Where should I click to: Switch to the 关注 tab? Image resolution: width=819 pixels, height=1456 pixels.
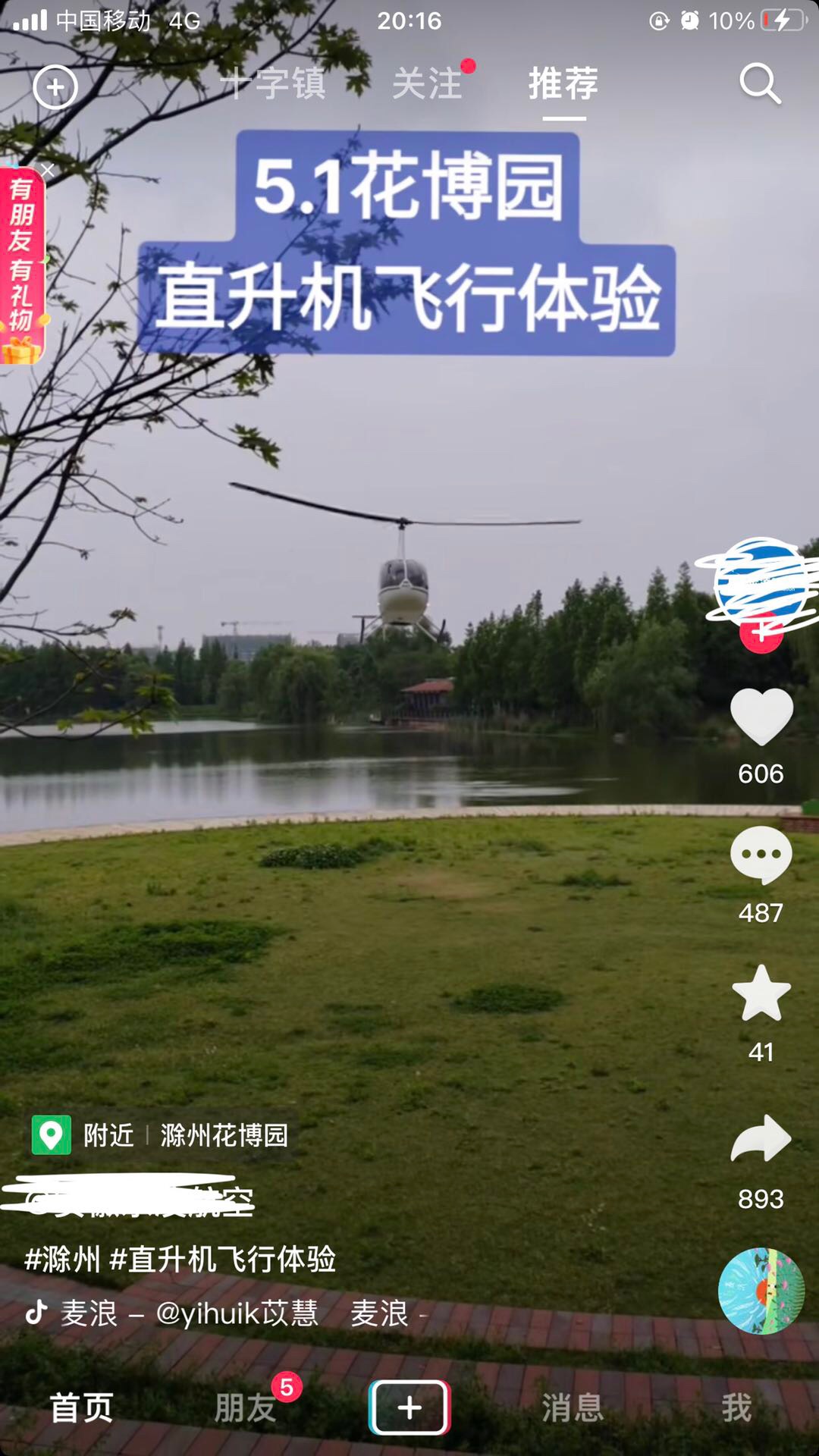pos(427,83)
